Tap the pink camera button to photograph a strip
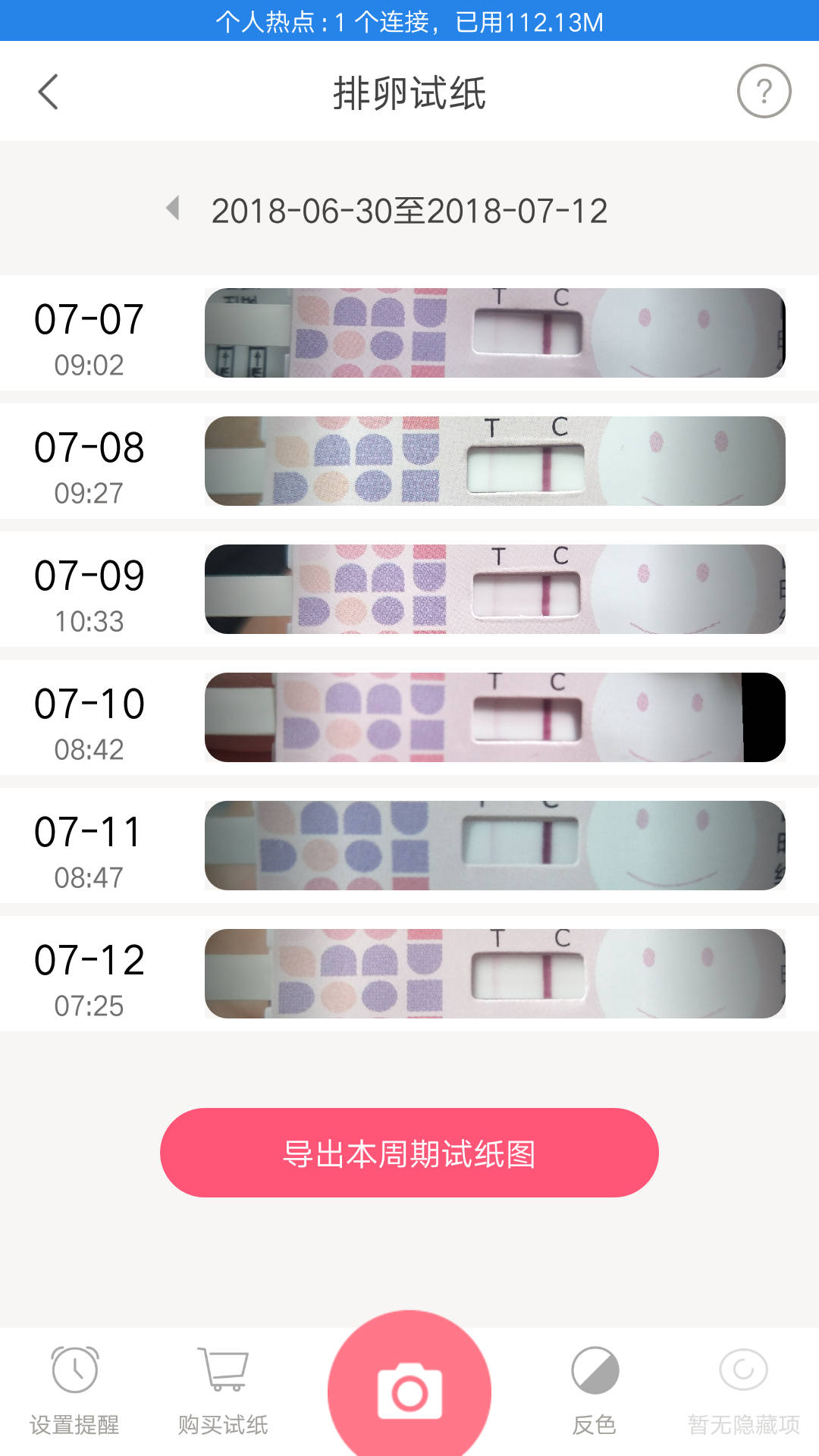 409,1390
